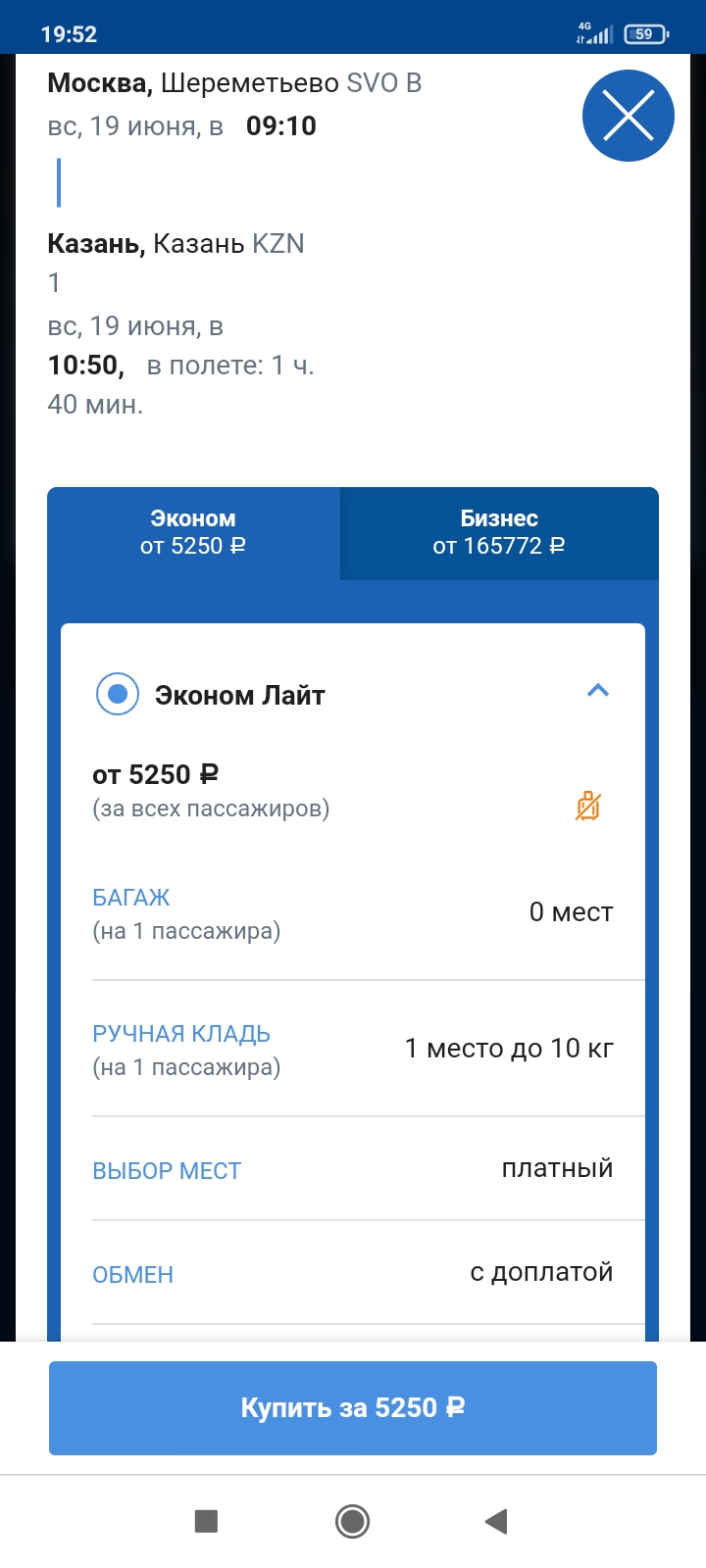
Task: Open БАГАЖ information link
Action: (131, 898)
